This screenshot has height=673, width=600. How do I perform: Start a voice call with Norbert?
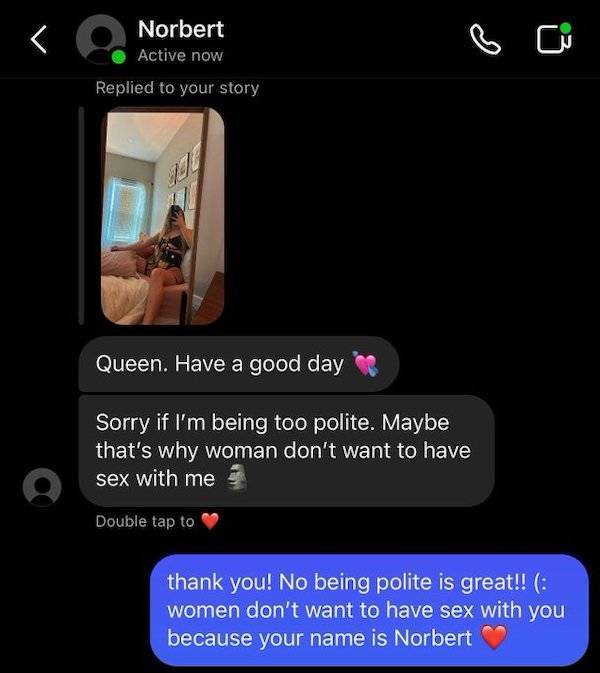tap(484, 39)
